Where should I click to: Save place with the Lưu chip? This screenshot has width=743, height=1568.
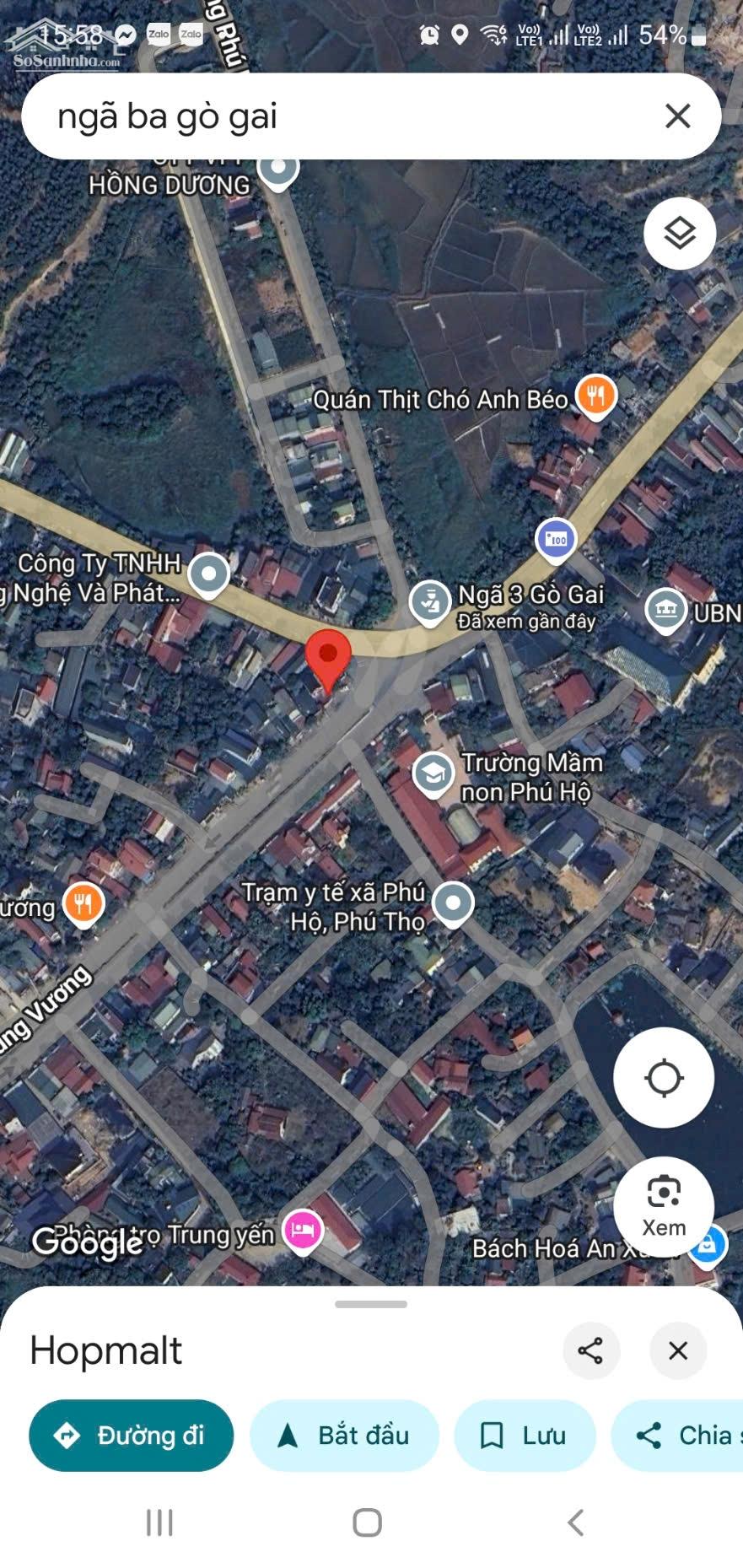pos(525,1436)
